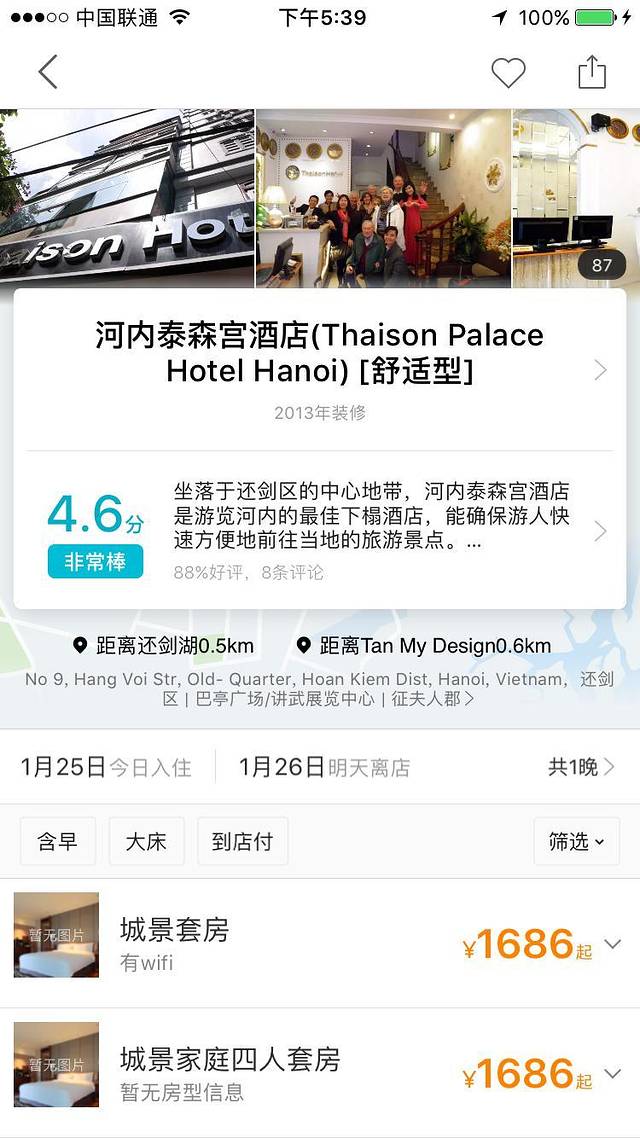
Task: Expand the 城景家庭四人套房 room prices
Action: click(613, 1073)
